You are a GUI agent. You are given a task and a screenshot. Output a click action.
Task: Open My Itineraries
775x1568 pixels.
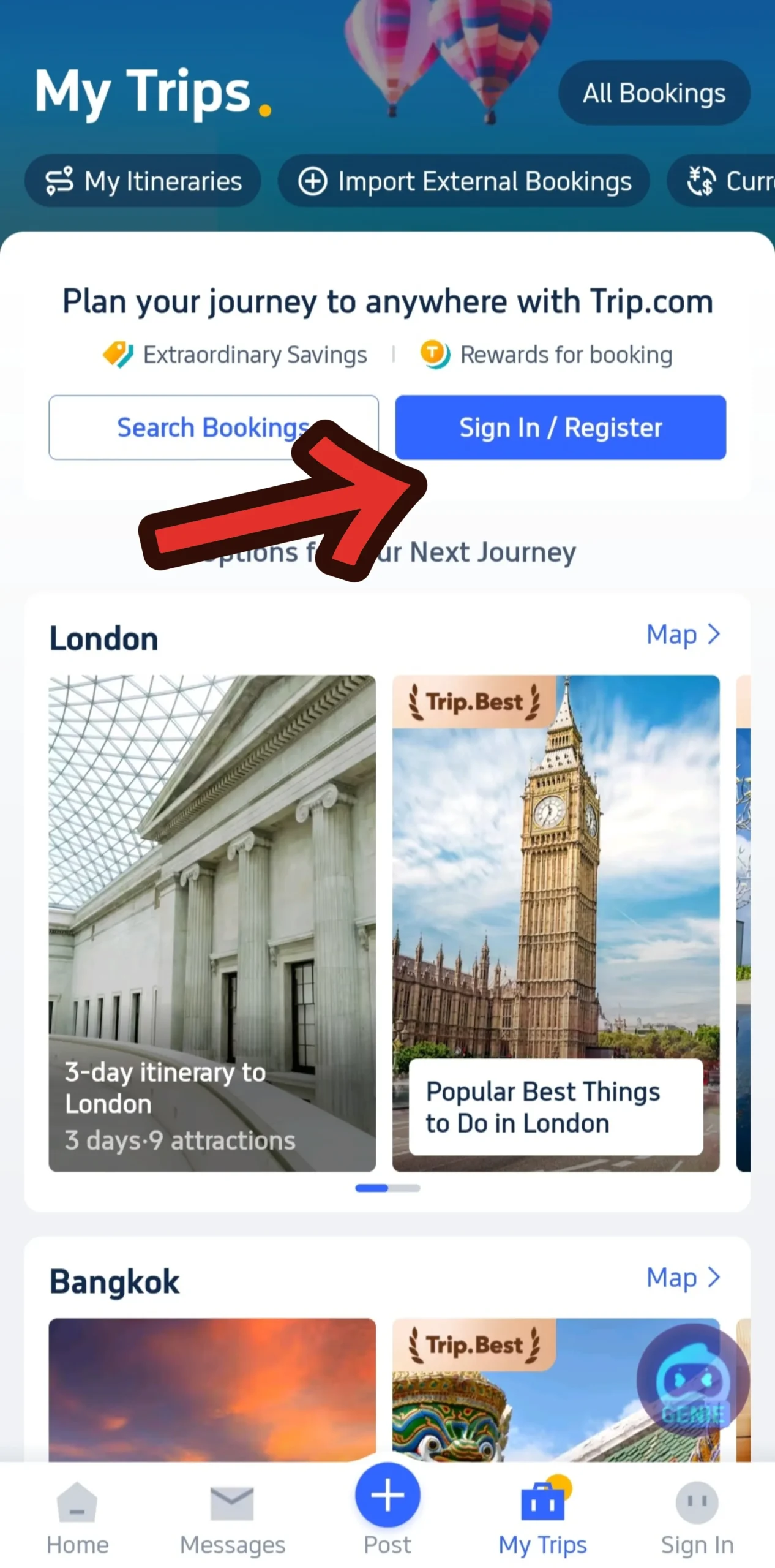(x=143, y=181)
